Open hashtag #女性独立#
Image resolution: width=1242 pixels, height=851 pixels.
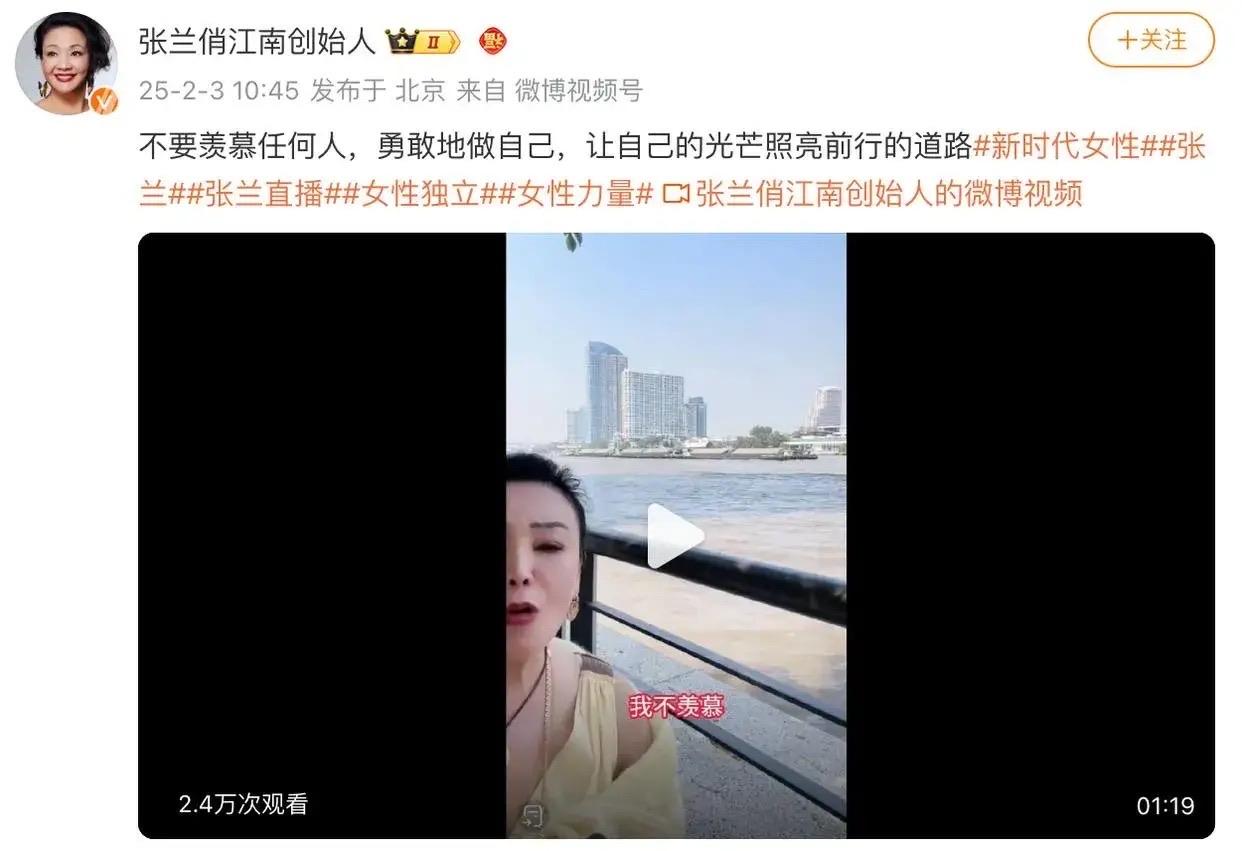coord(420,193)
